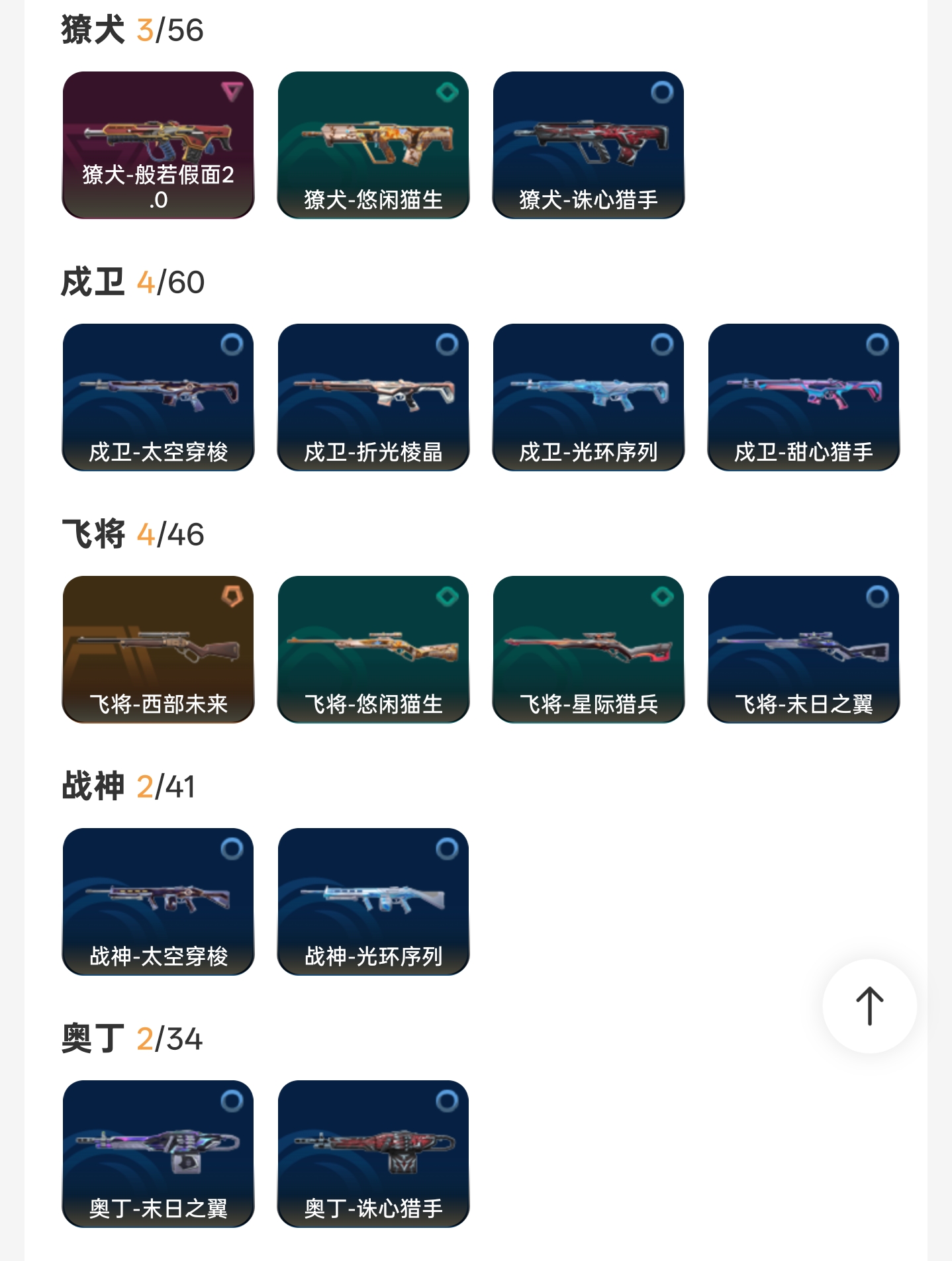The width and height of the screenshot is (952, 1261).
Task: Tap the scroll-to-top arrow button
Action: tap(869, 1005)
